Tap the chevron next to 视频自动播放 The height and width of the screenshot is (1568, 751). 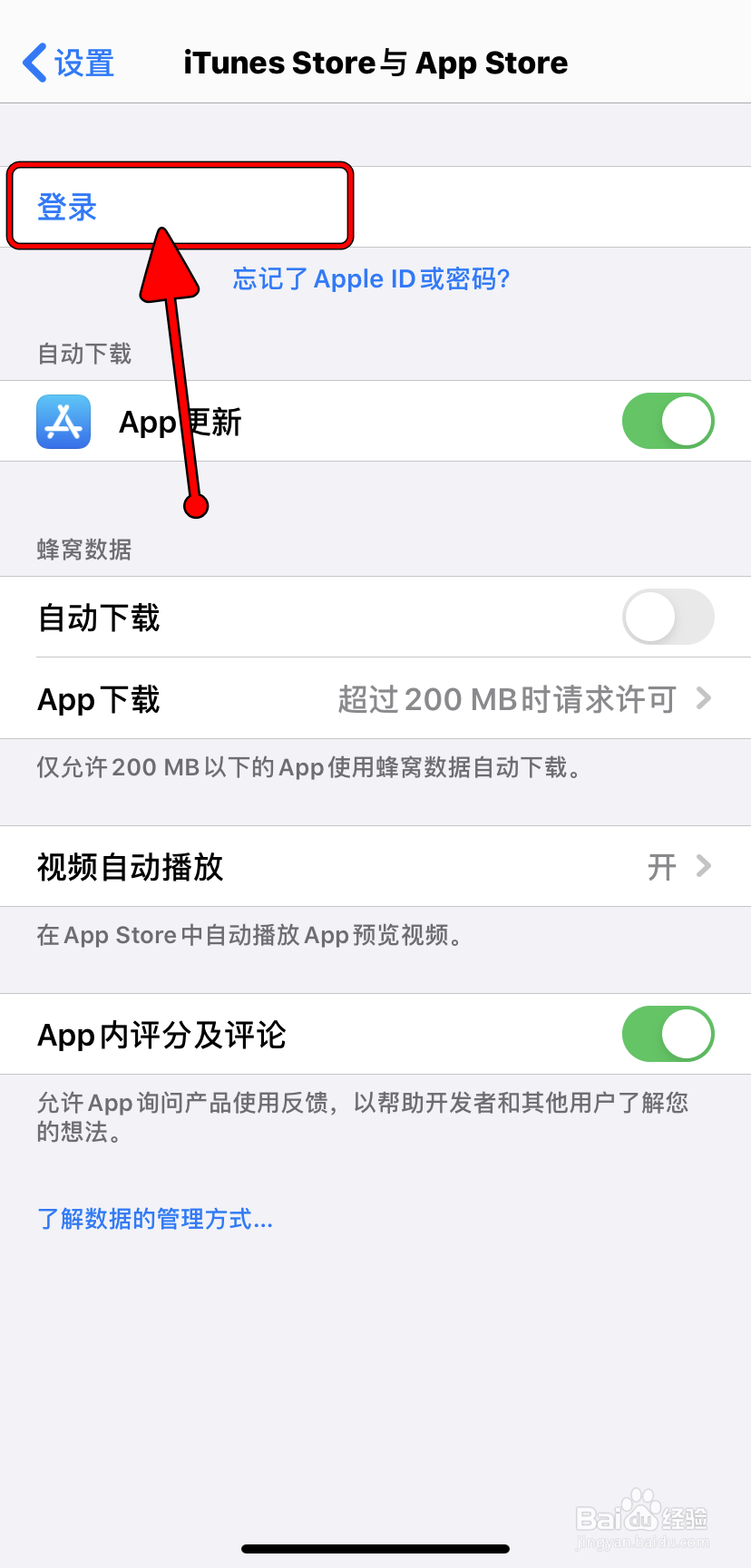click(704, 867)
